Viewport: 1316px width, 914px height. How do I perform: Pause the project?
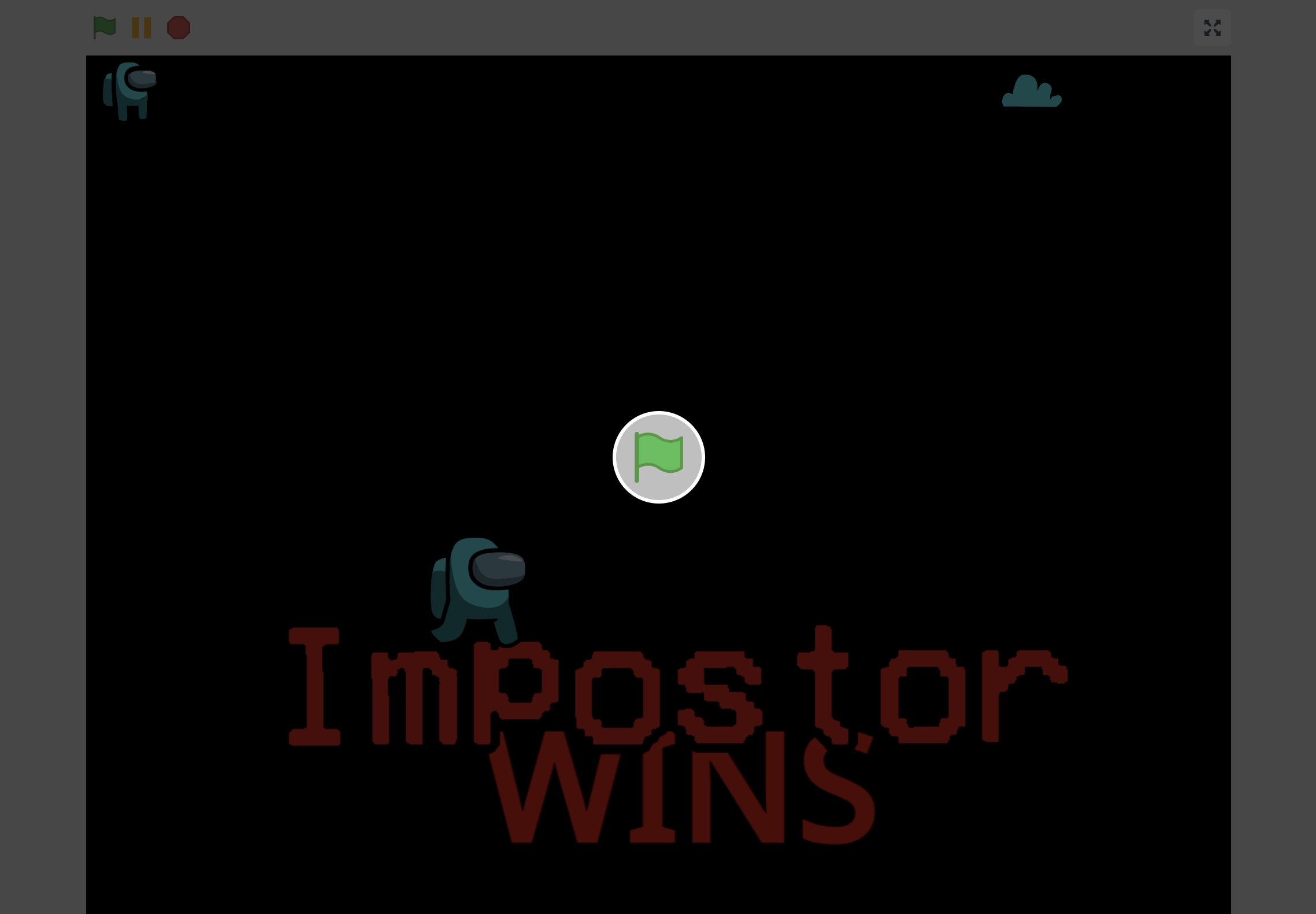coord(142,27)
